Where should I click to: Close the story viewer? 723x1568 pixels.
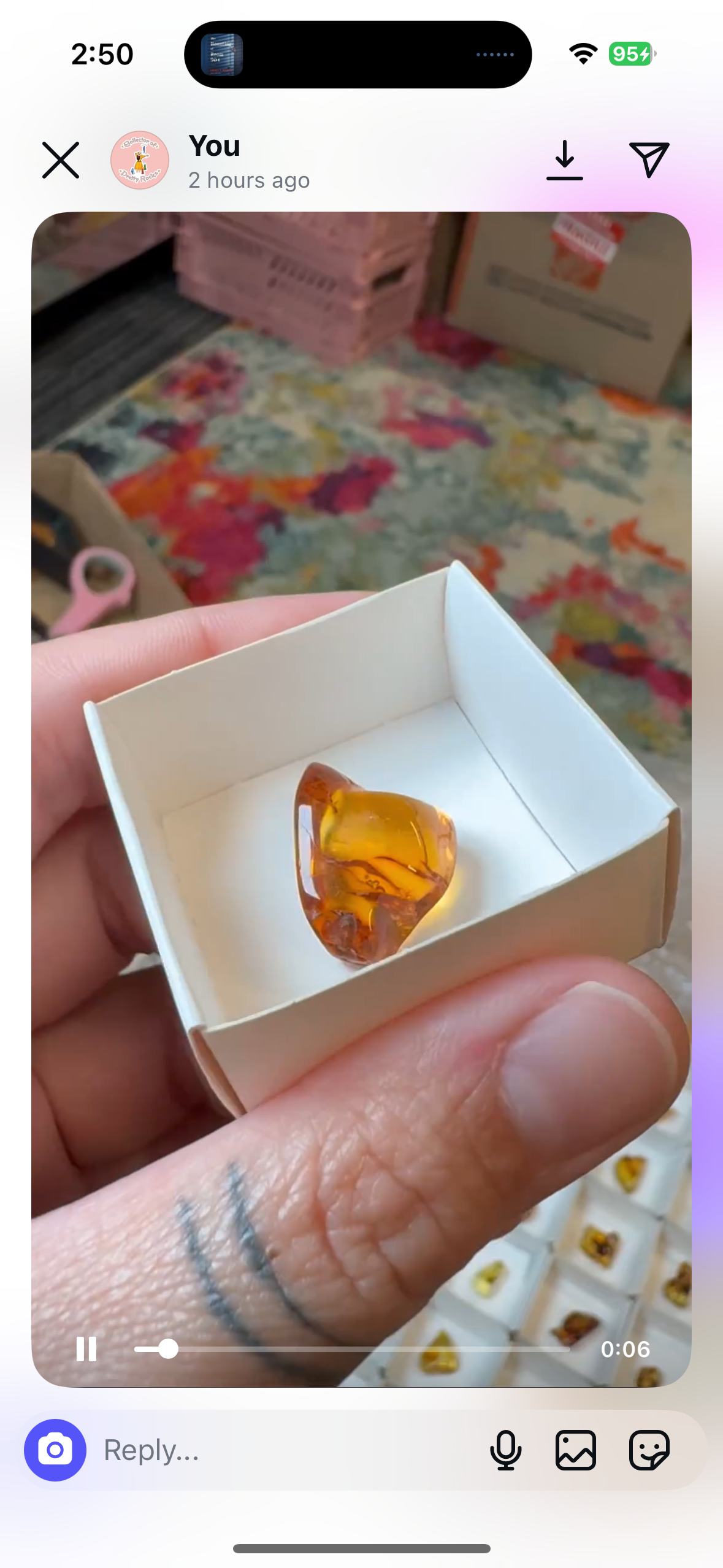(61, 160)
